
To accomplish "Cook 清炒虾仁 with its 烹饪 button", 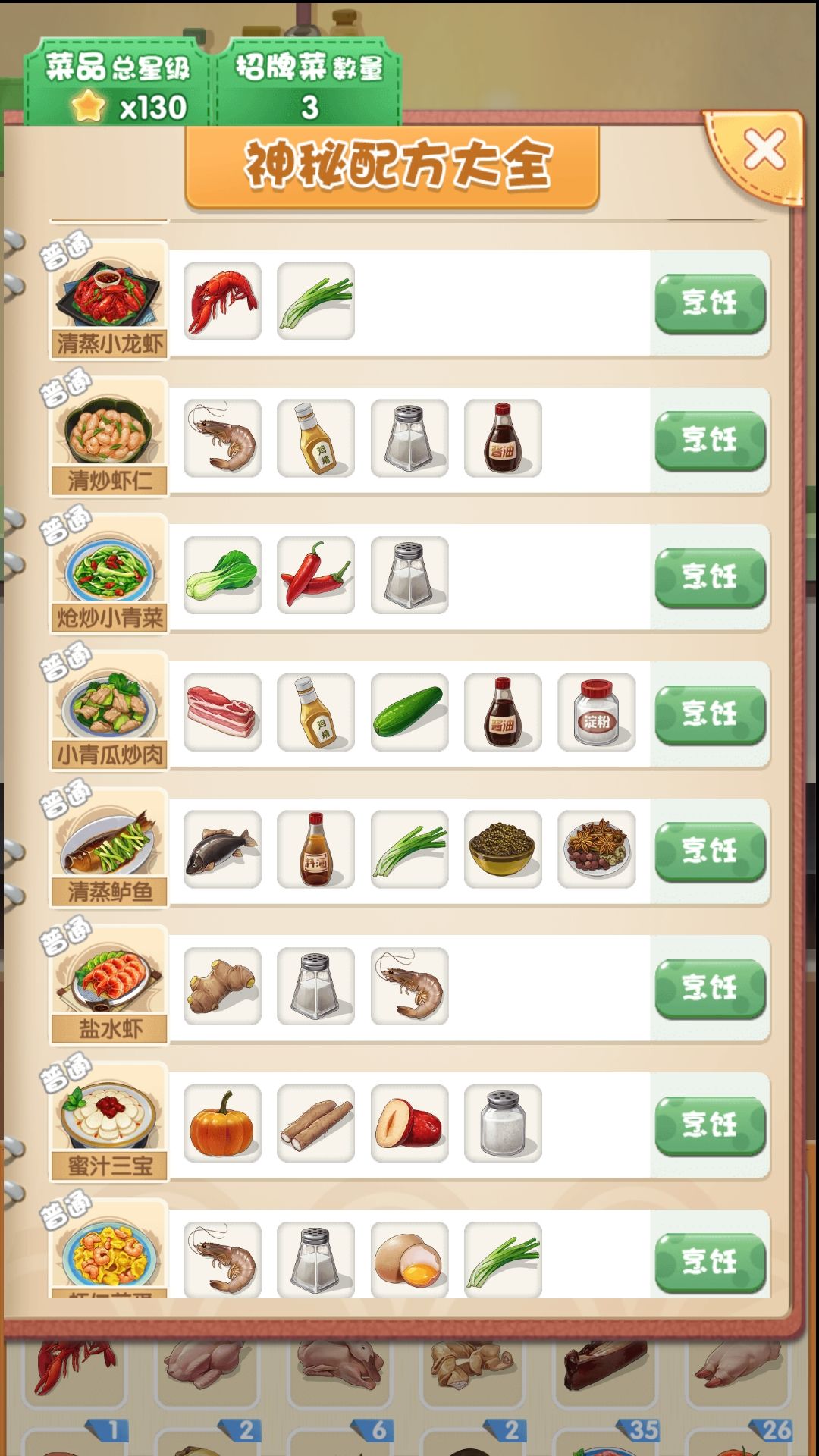I will coord(711,441).
